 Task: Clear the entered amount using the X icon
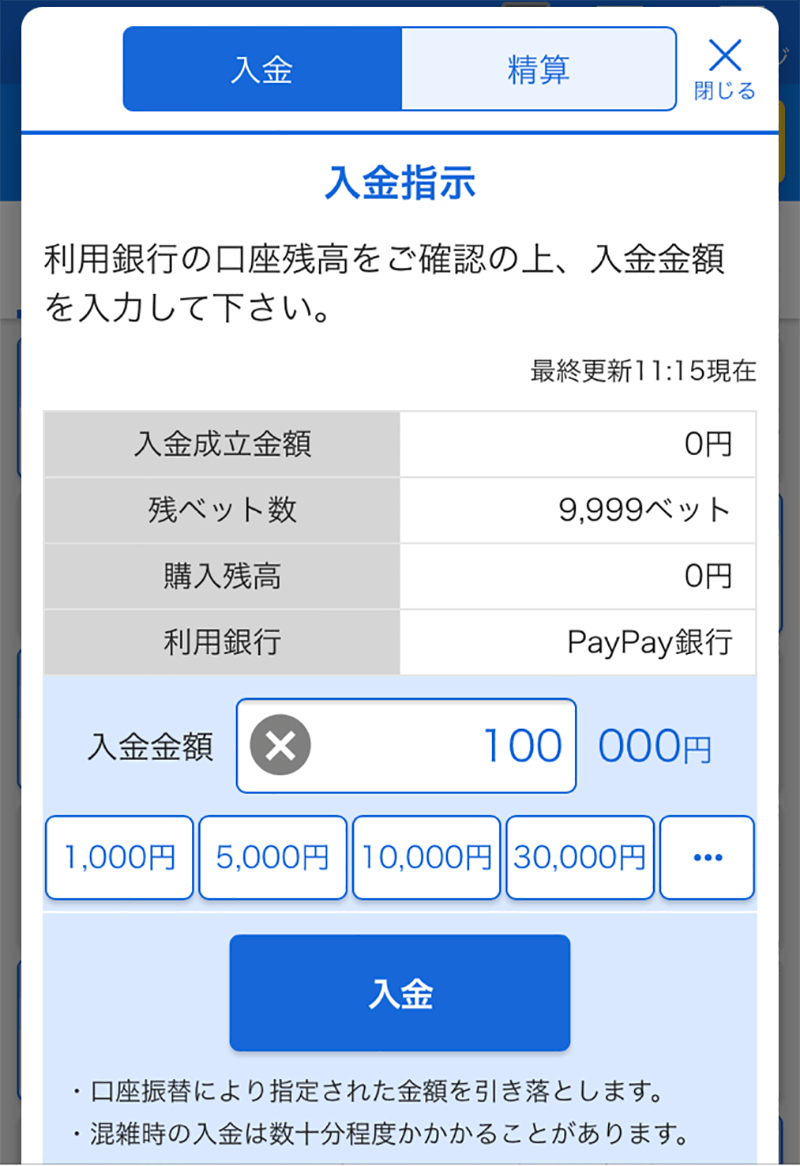278,745
